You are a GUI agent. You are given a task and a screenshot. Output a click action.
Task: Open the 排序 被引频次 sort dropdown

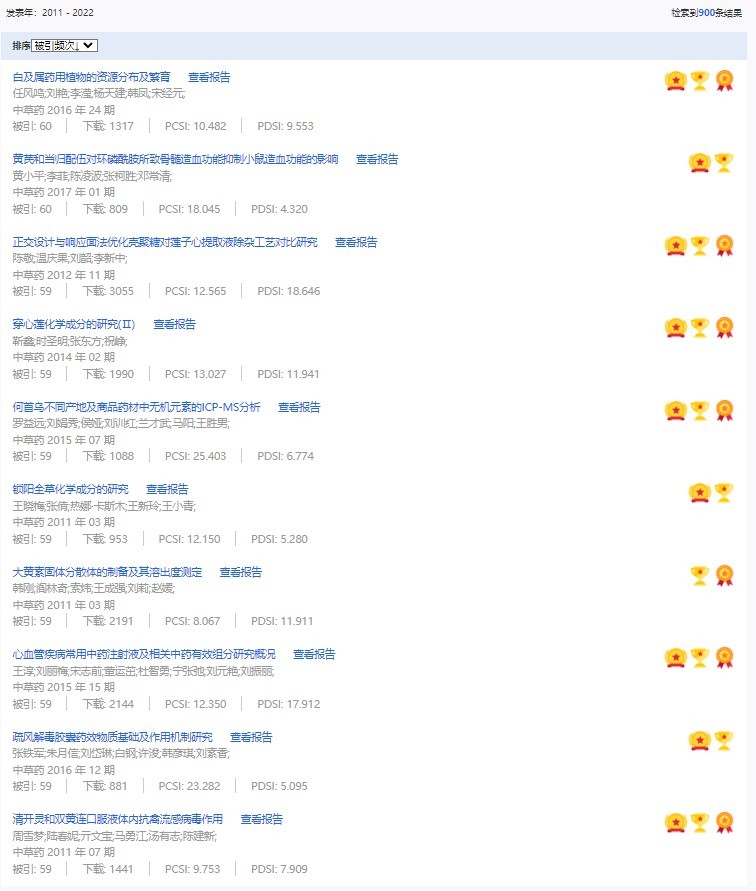64,46
